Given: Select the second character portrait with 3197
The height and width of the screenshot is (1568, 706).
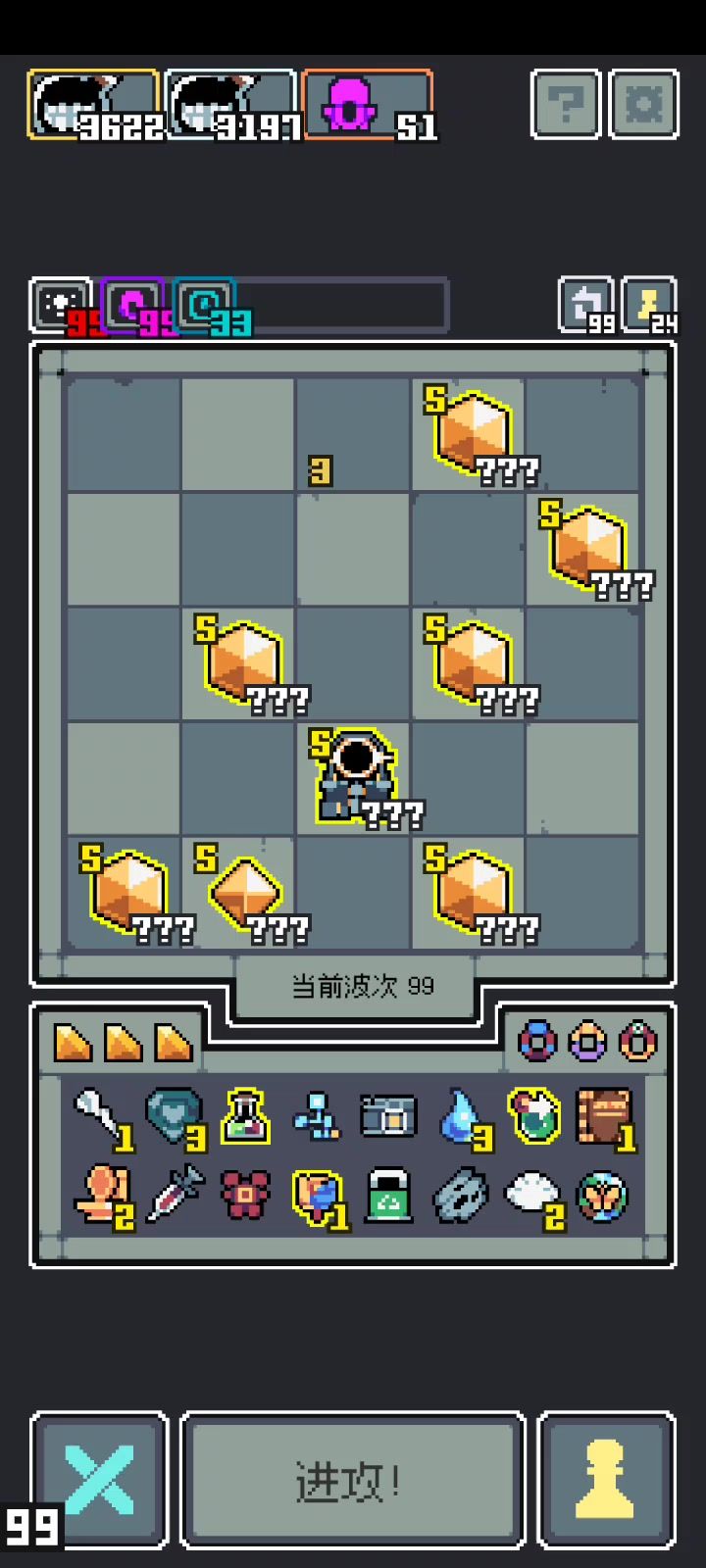Looking at the screenshot, I should pyautogui.click(x=230, y=105).
